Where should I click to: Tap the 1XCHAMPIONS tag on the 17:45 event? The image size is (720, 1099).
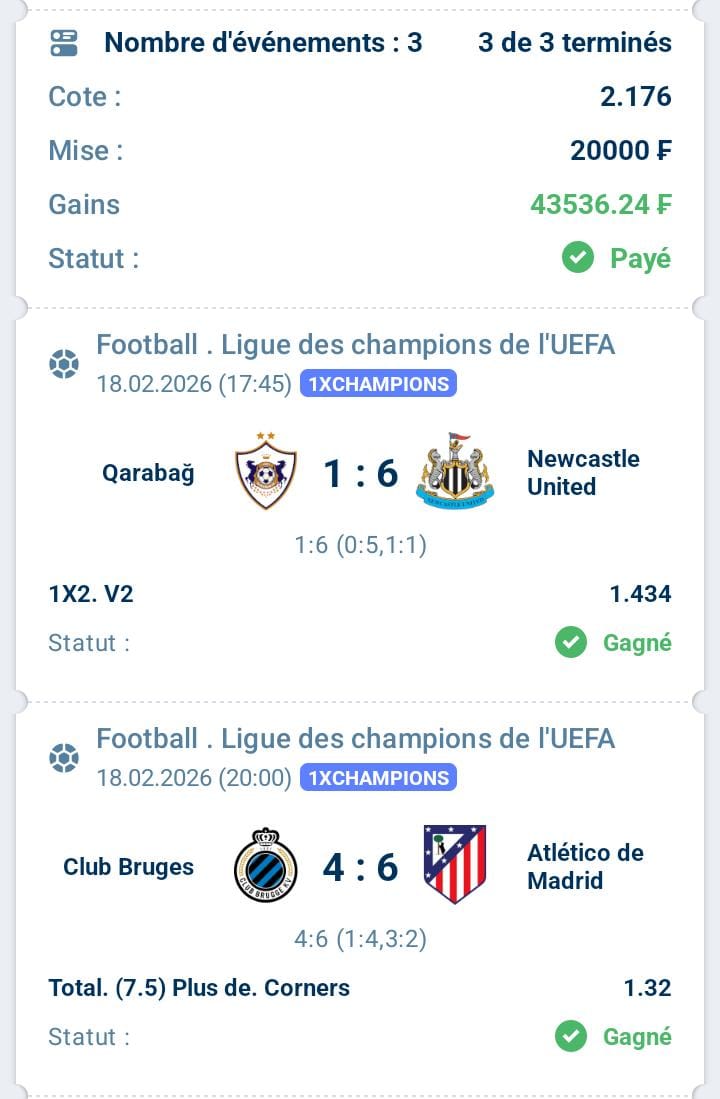click(378, 384)
